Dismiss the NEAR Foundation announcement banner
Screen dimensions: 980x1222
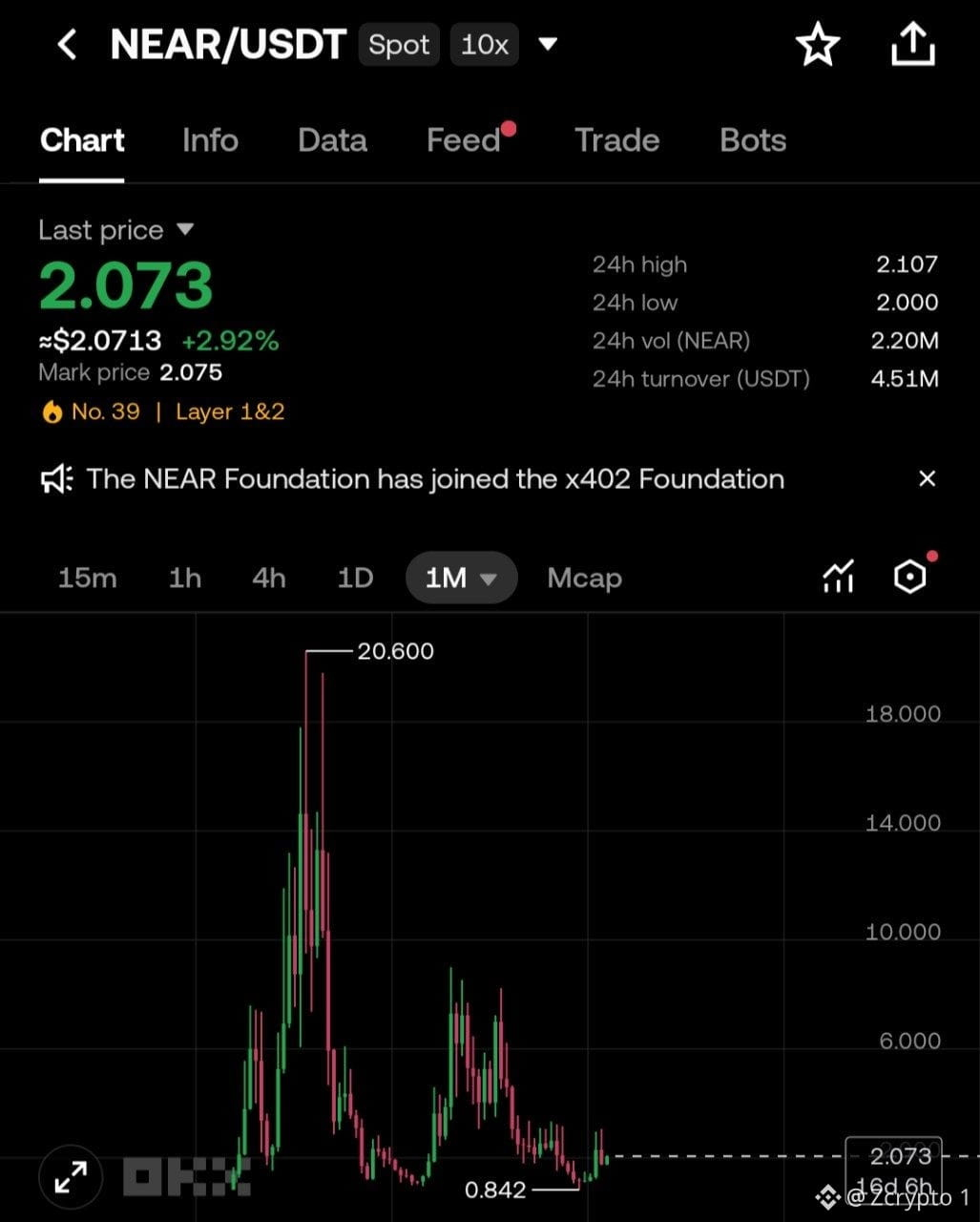927,478
